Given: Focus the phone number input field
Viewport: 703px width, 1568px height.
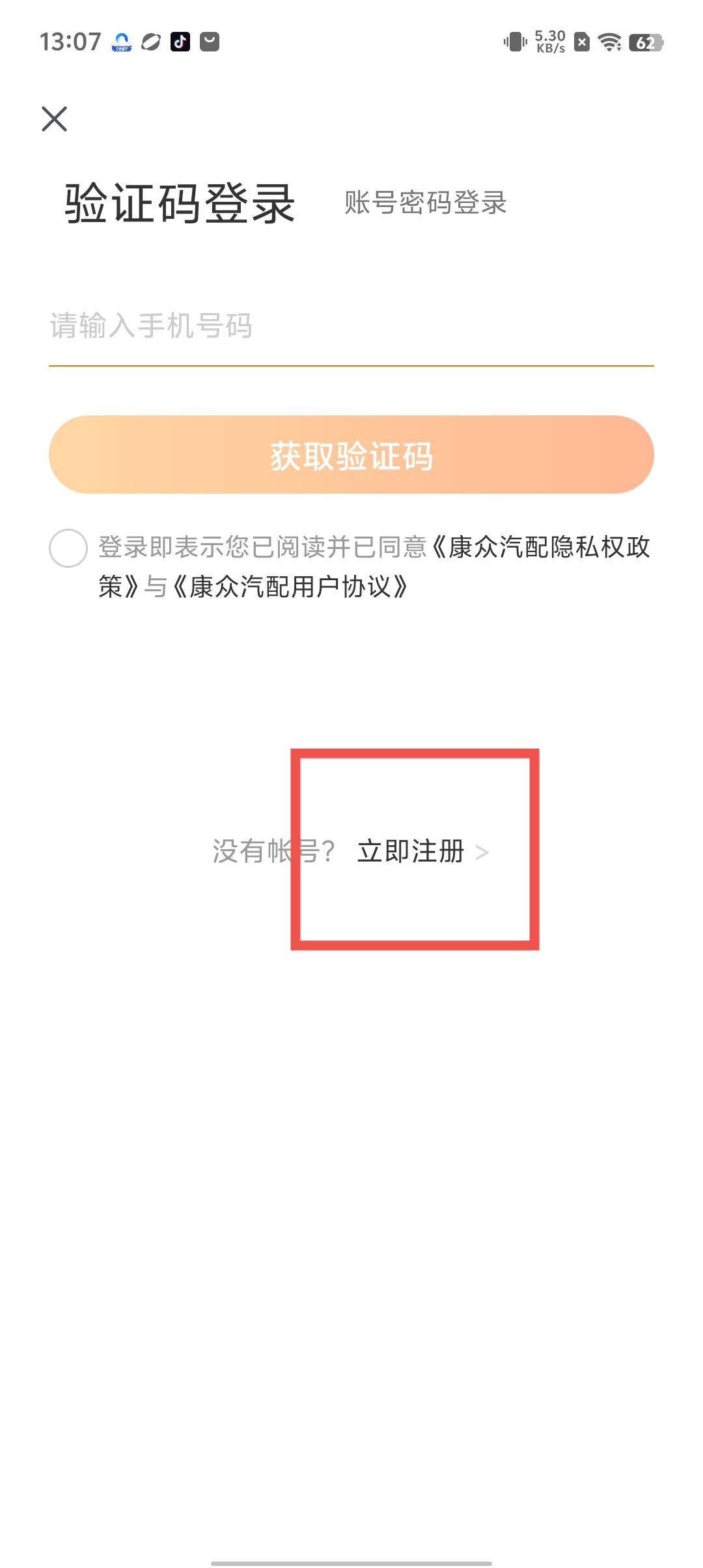Looking at the screenshot, I should pos(350,326).
